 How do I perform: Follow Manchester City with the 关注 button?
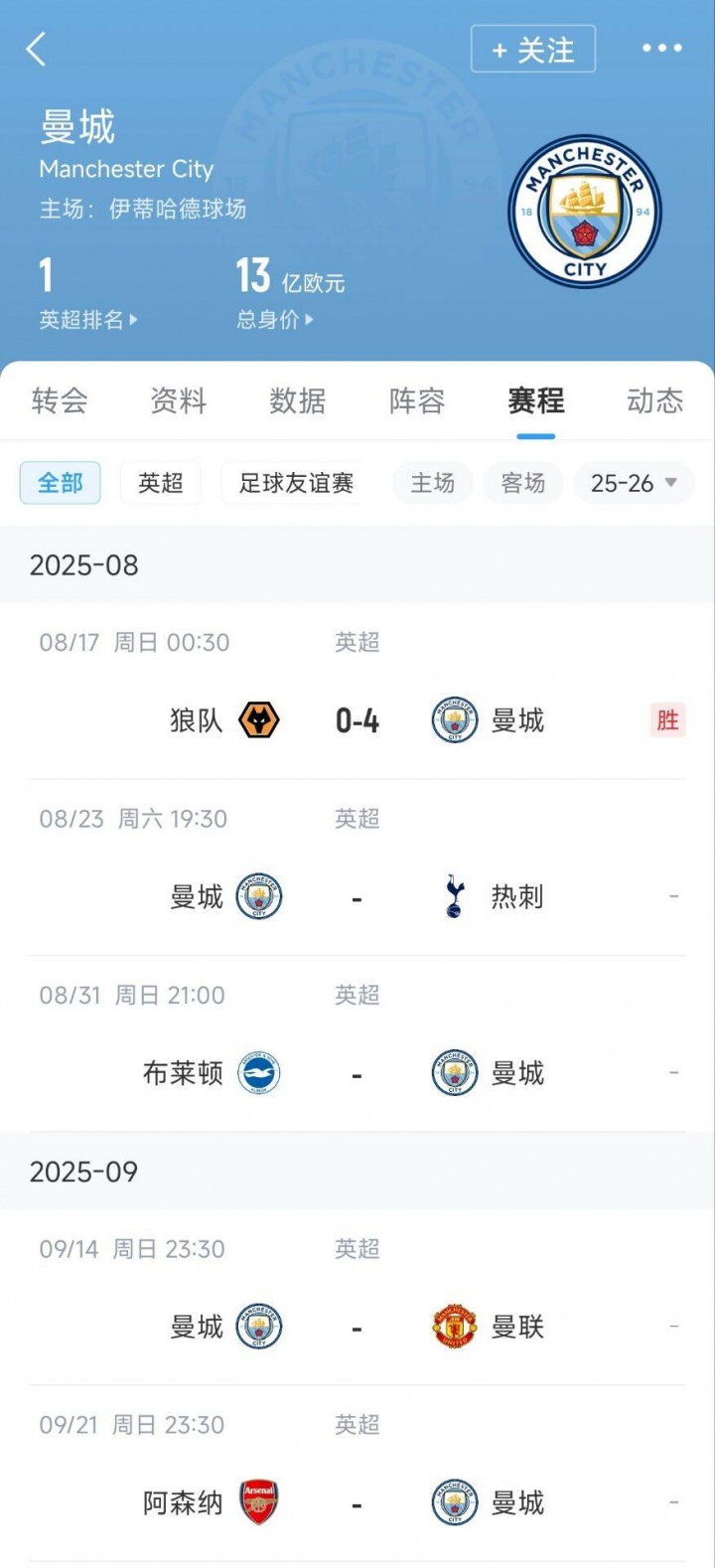[x=533, y=50]
